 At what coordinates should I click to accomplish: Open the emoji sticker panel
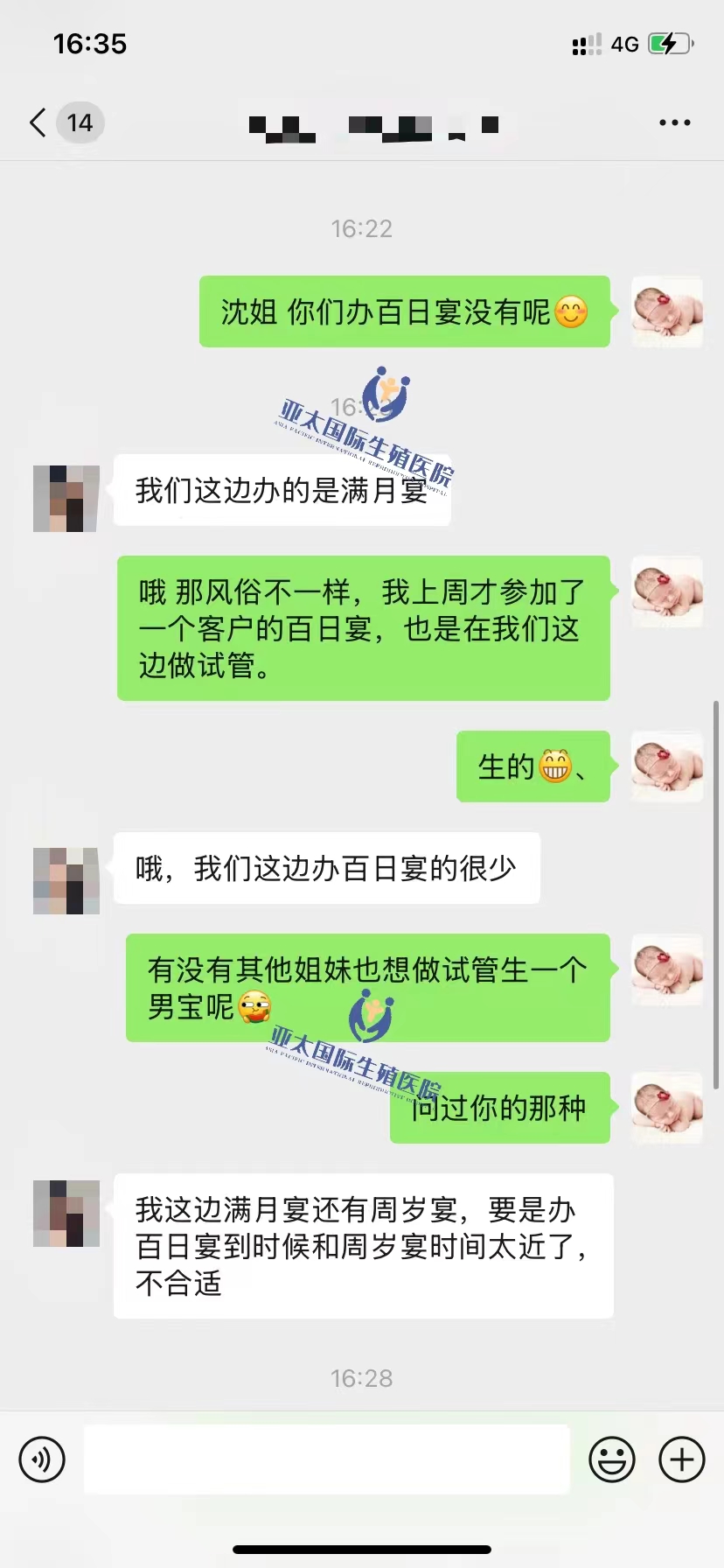coord(612,1459)
